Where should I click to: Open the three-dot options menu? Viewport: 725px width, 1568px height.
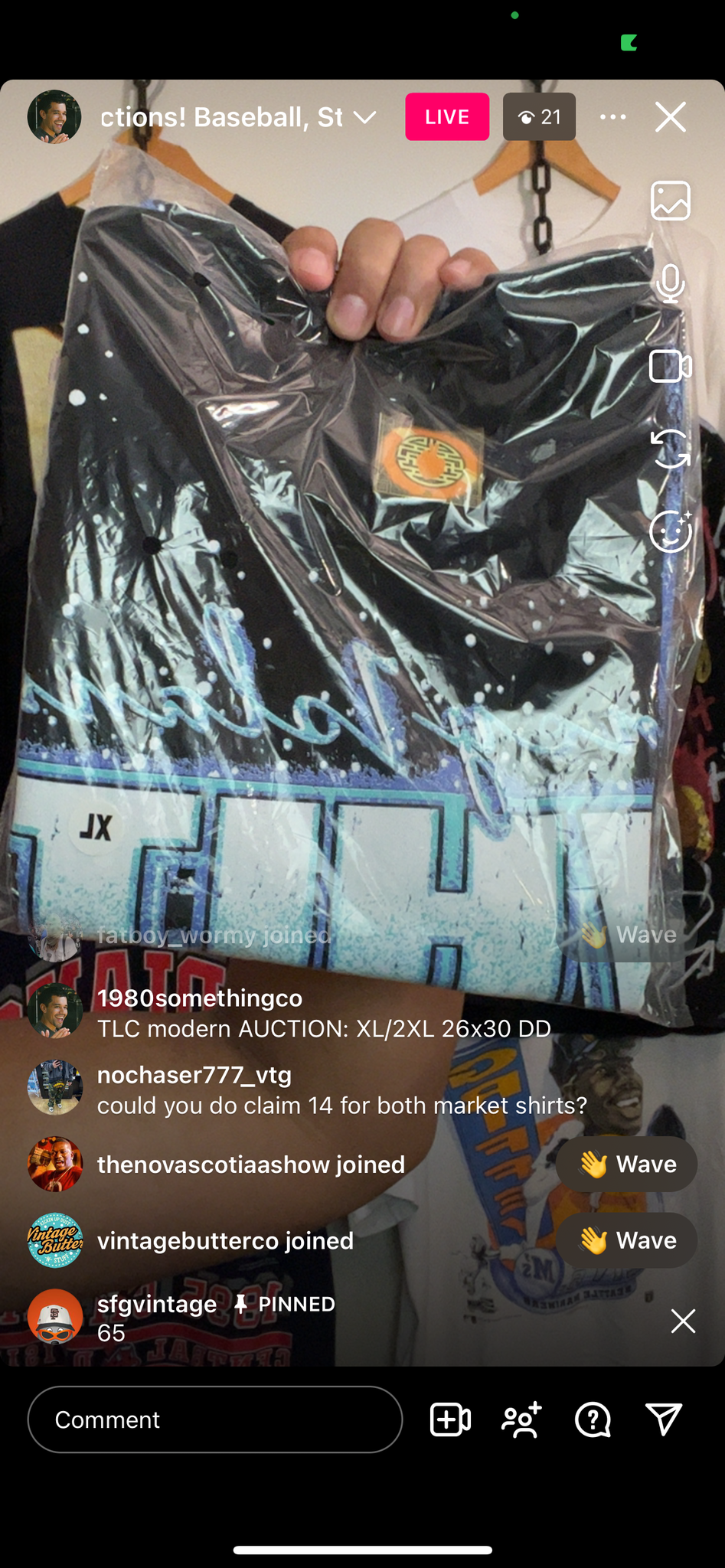point(612,117)
